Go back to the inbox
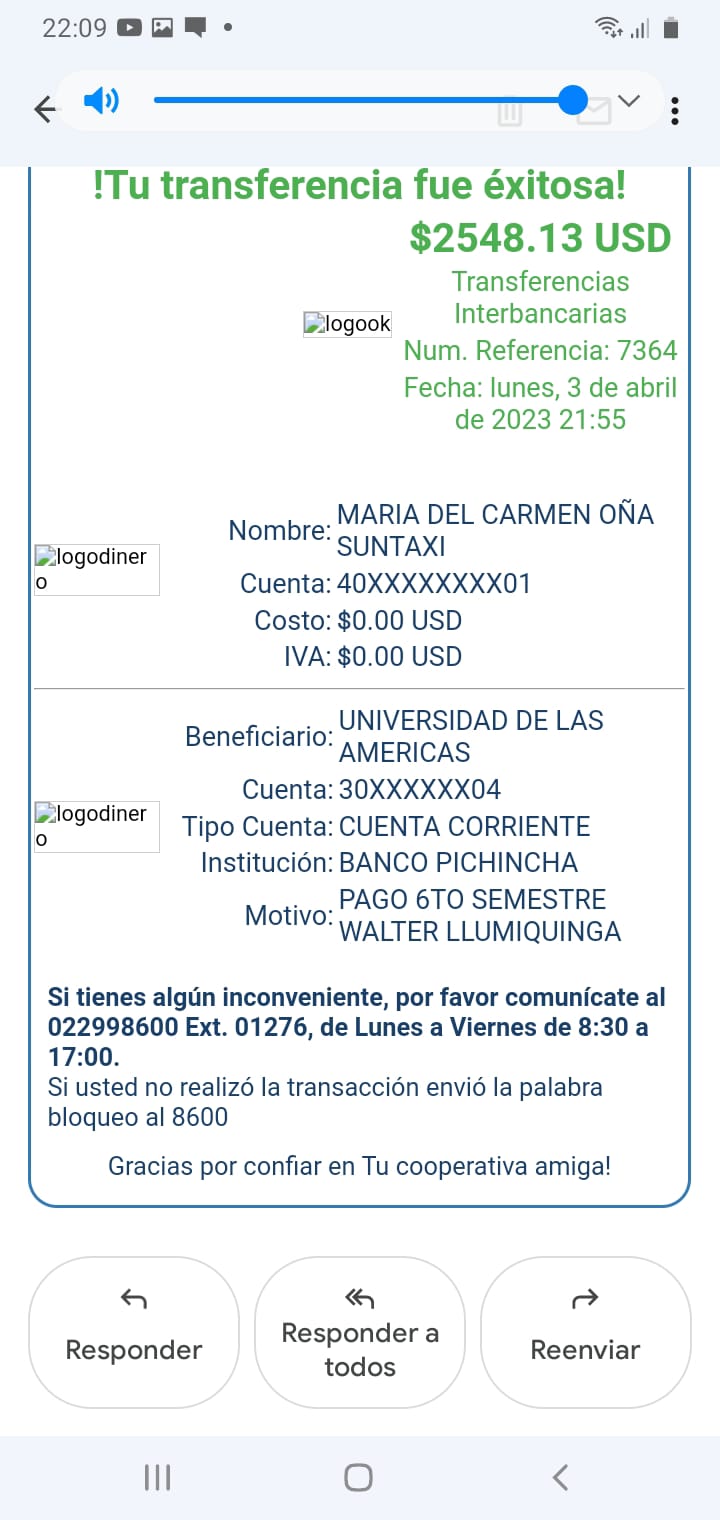 click(x=44, y=109)
